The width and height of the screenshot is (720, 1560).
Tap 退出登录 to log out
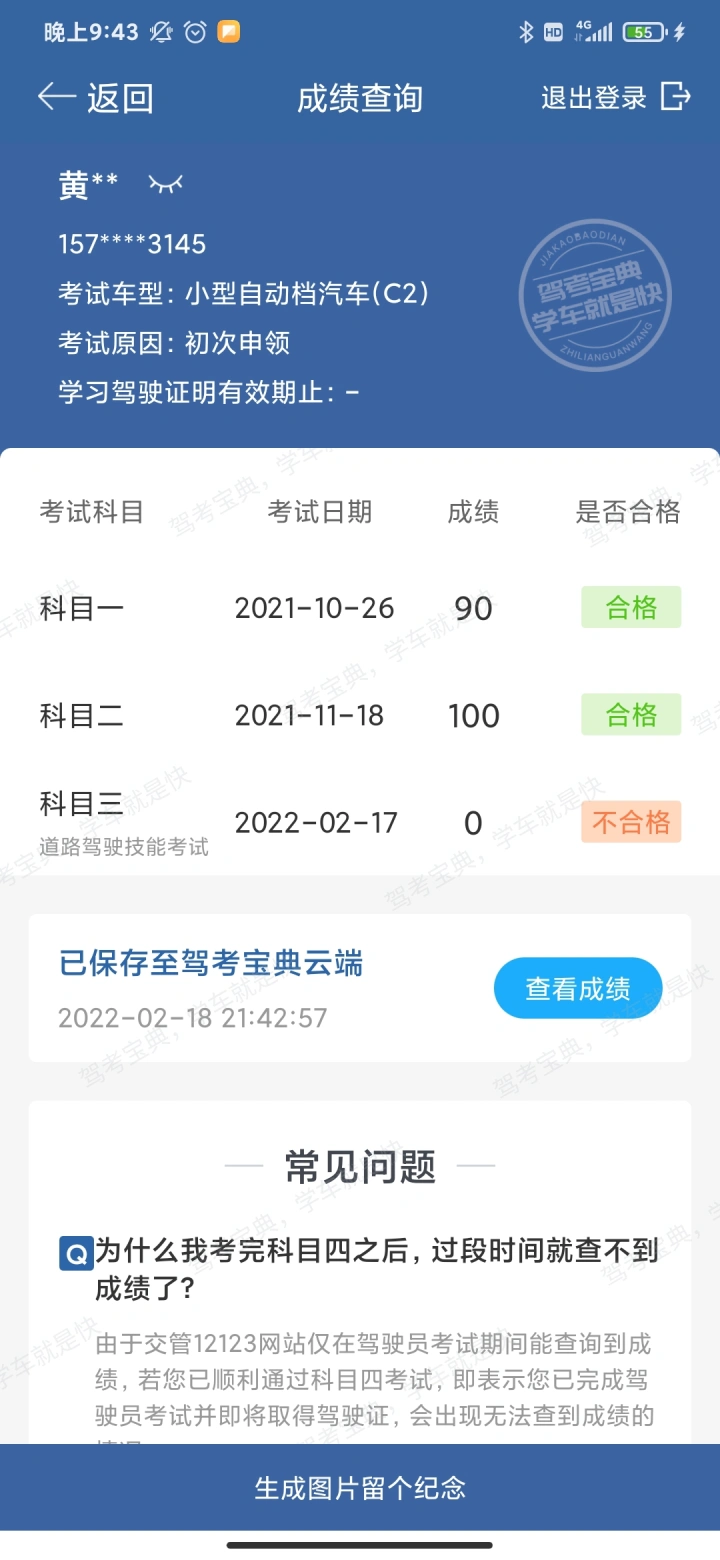616,97
